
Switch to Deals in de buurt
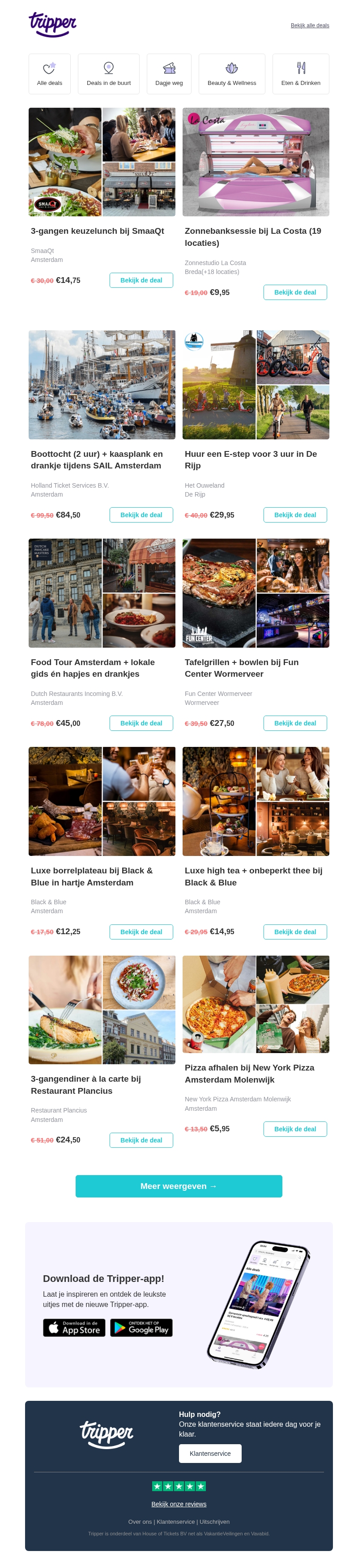click(109, 74)
